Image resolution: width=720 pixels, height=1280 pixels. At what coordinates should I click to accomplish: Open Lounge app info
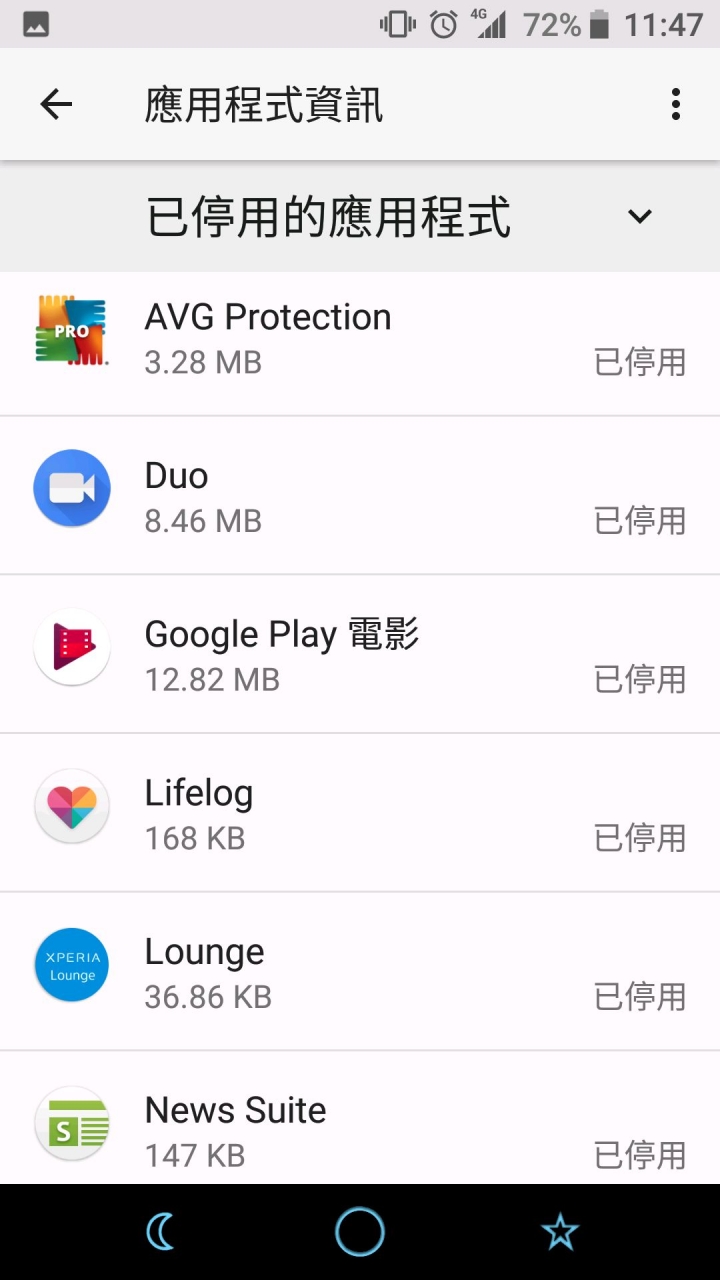click(360, 971)
